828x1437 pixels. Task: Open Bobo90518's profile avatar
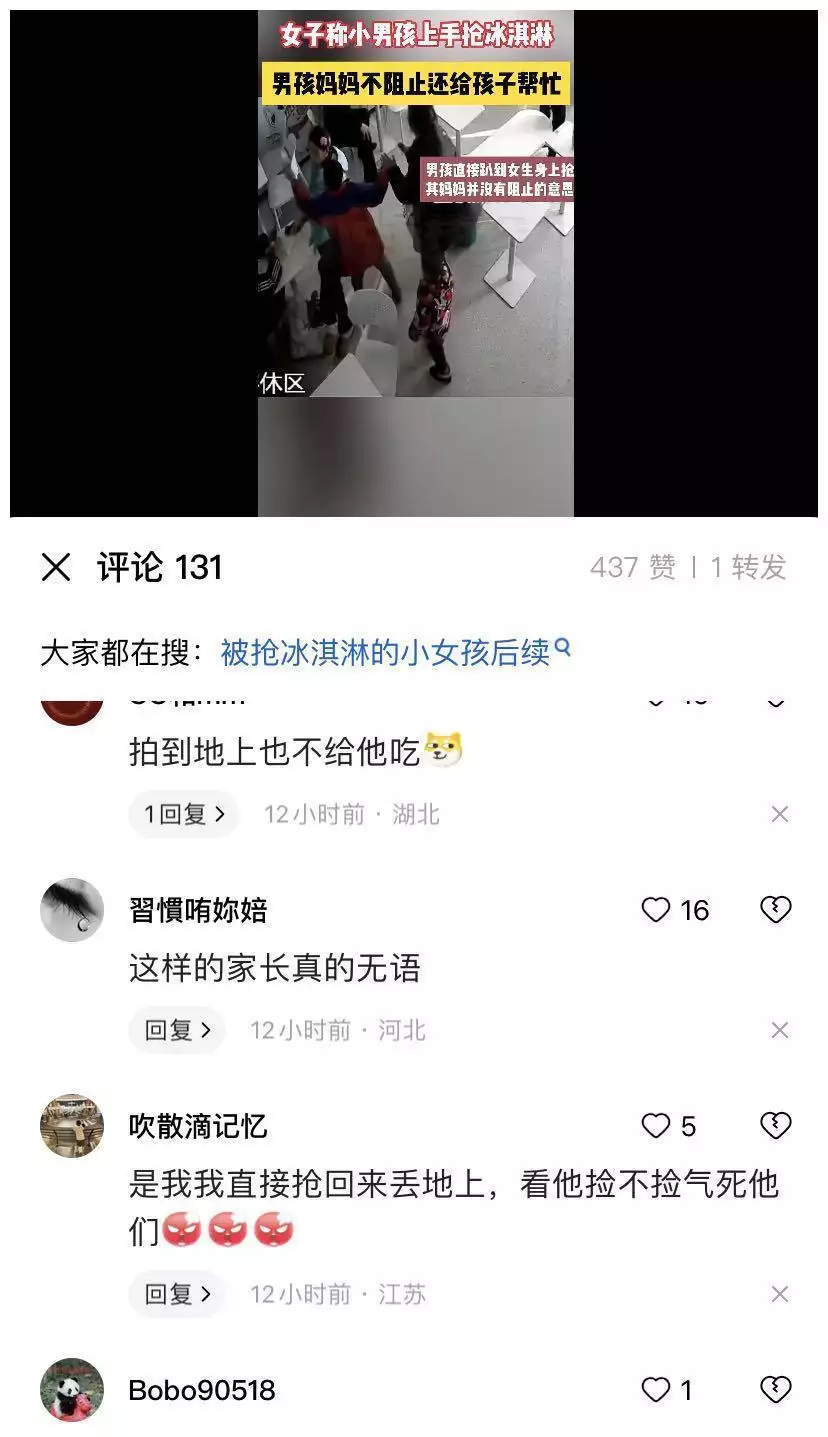[72, 1390]
